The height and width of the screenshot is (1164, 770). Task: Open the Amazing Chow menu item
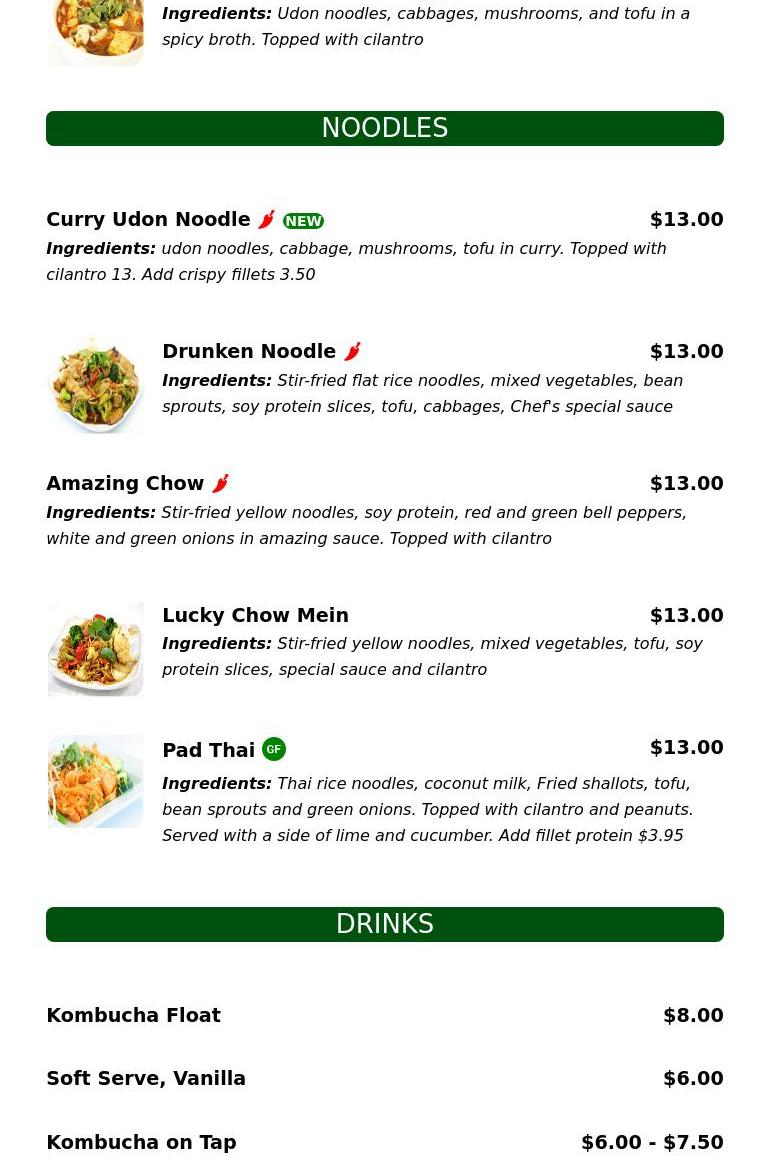tap(125, 484)
